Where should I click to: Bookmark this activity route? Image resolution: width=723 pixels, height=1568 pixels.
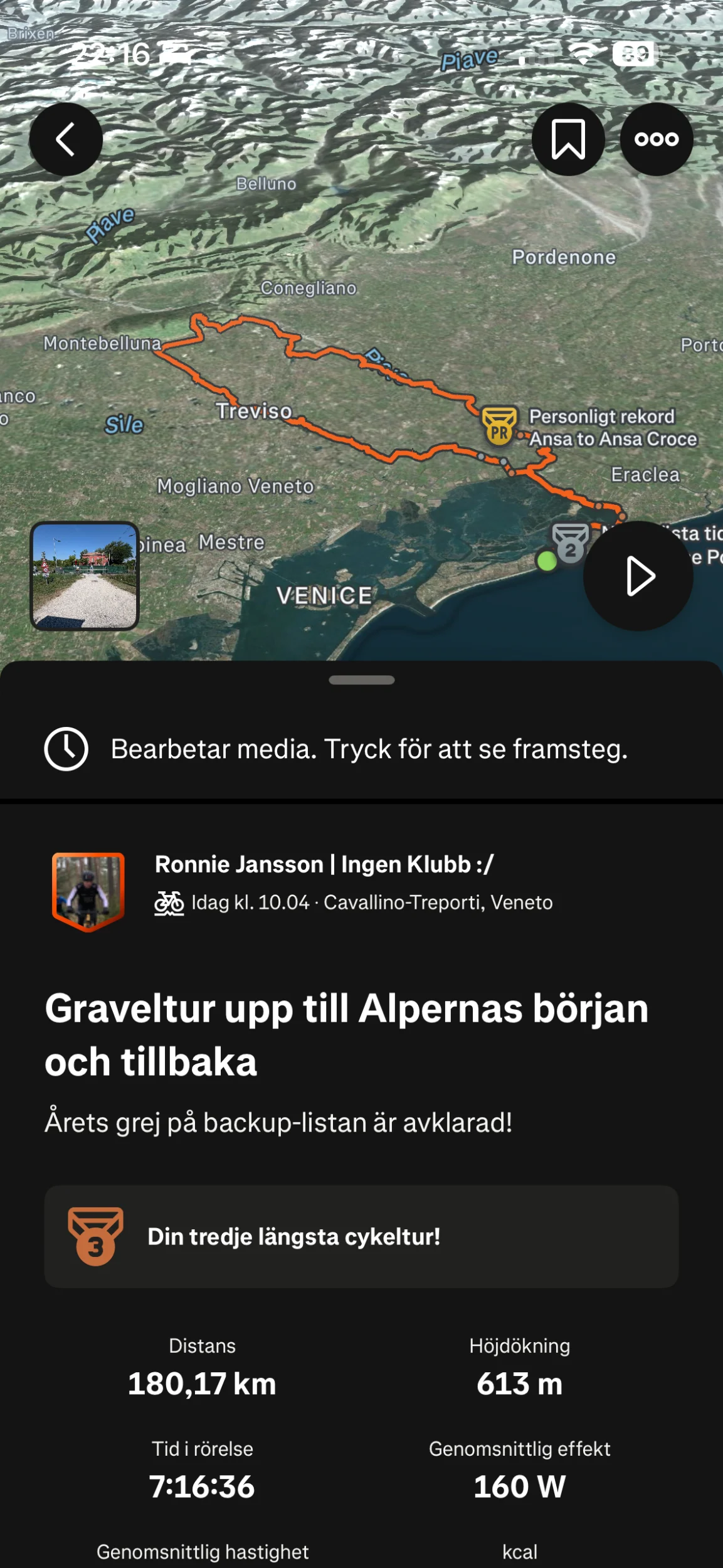[568, 139]
